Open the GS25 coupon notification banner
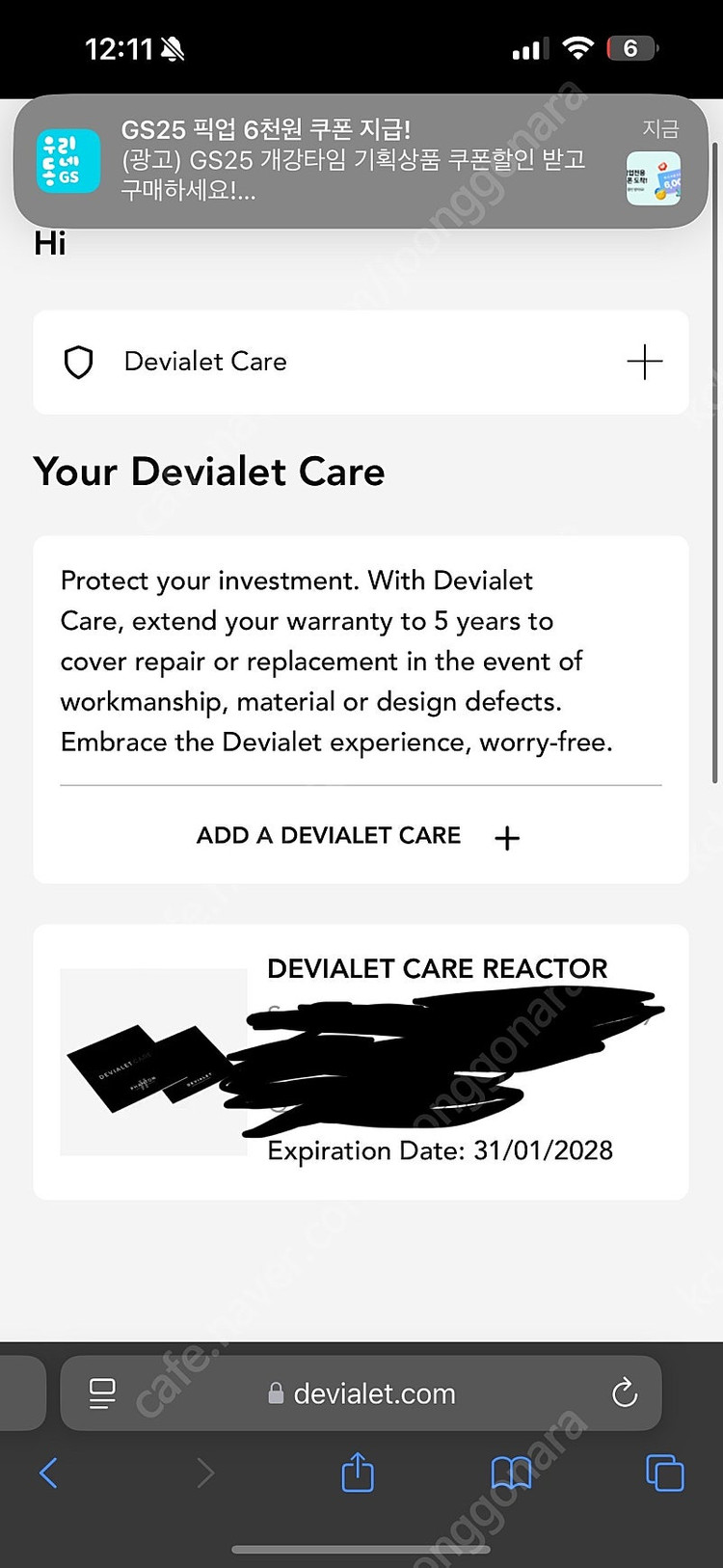Viewport: 723px width, 1568px height. pyautogui.click(x=361, y=161)
